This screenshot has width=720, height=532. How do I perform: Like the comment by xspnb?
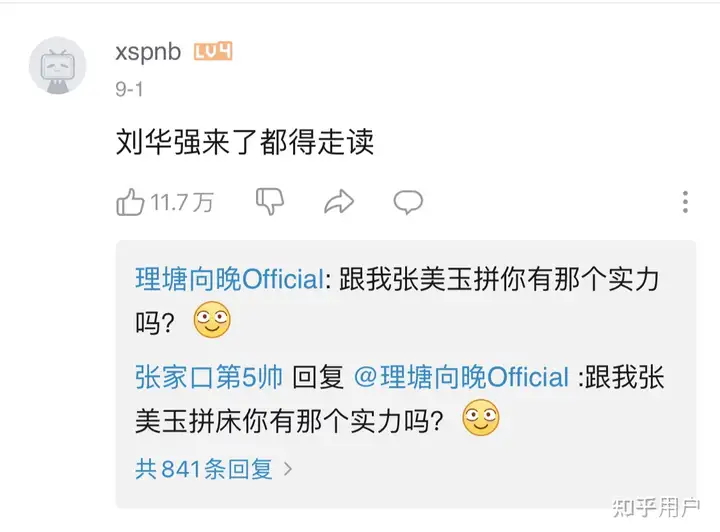131,203
